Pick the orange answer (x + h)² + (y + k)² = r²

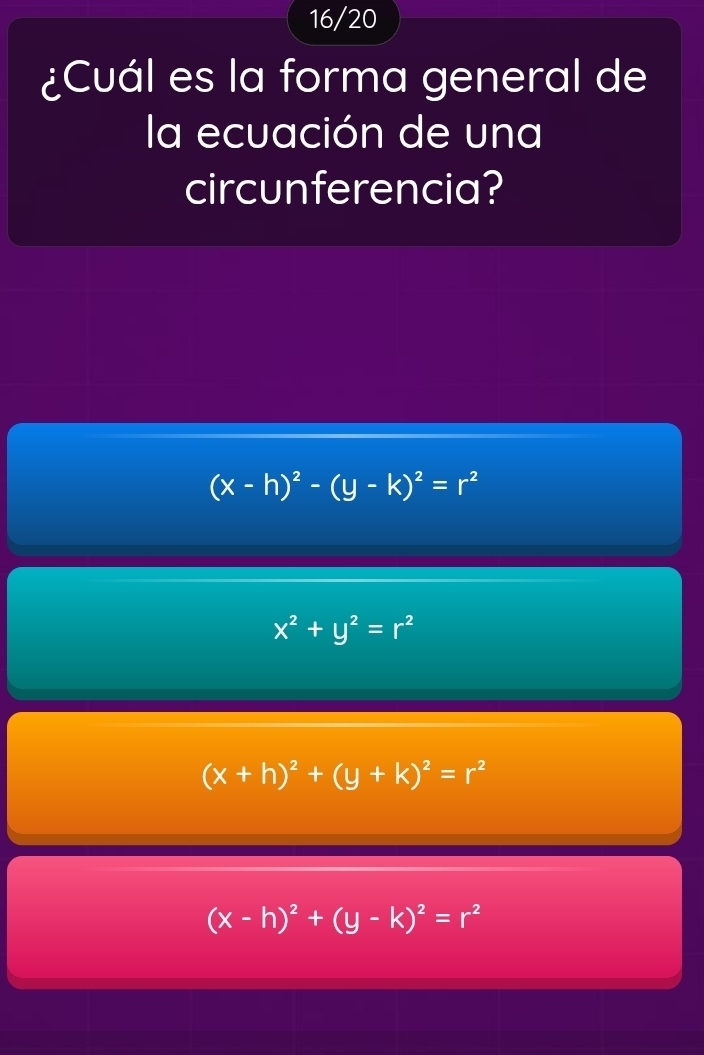tap(345, 775)
